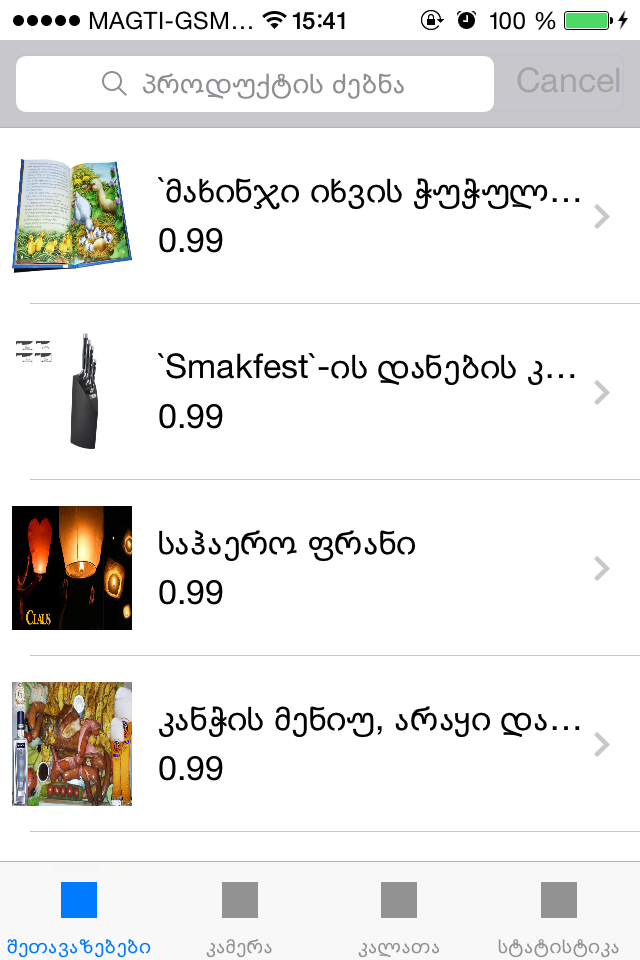The height and width of the screenshot is (960, 640).
Task: Tap the პროდუქტის ძებნა search field
Action: (255, 84)
